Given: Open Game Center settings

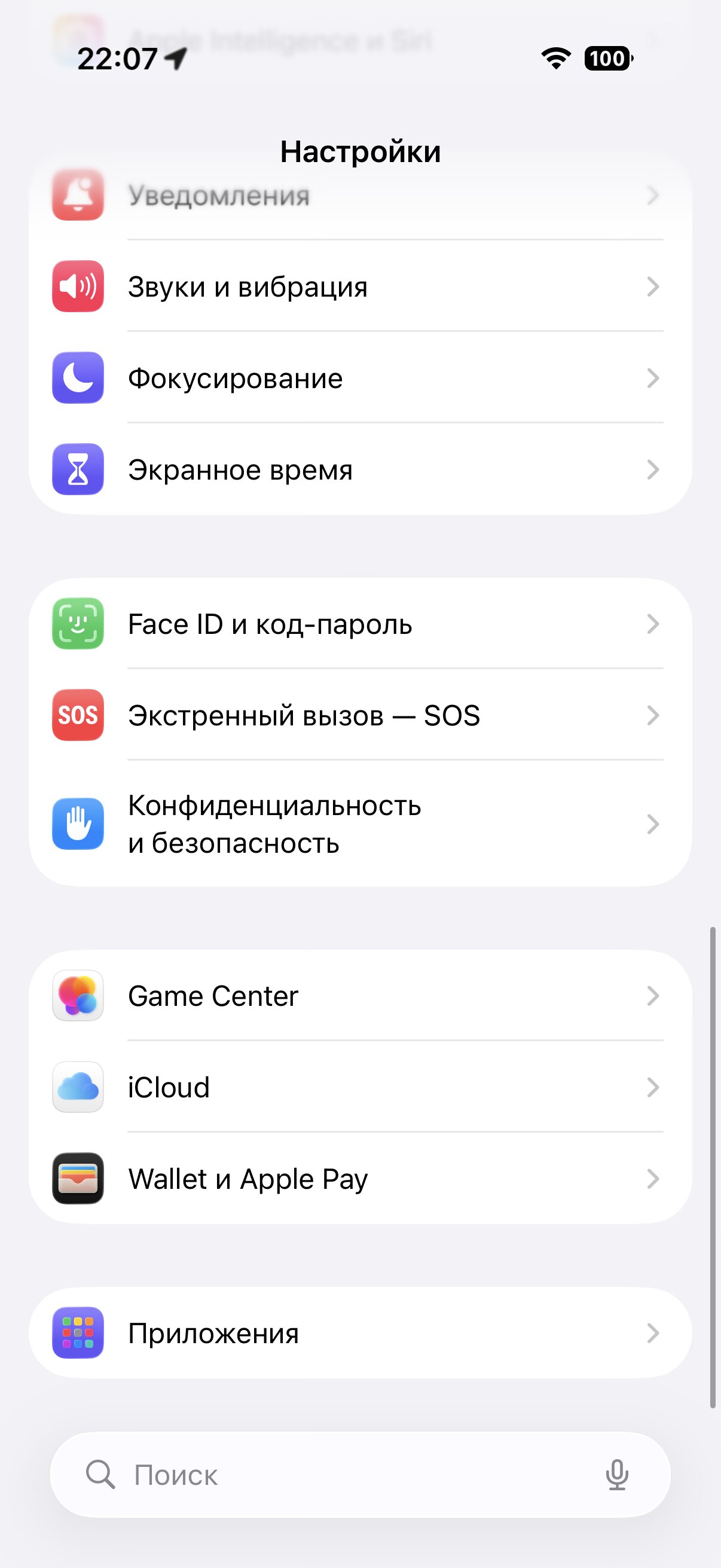Looking at the screenshot, I should 360,996.
